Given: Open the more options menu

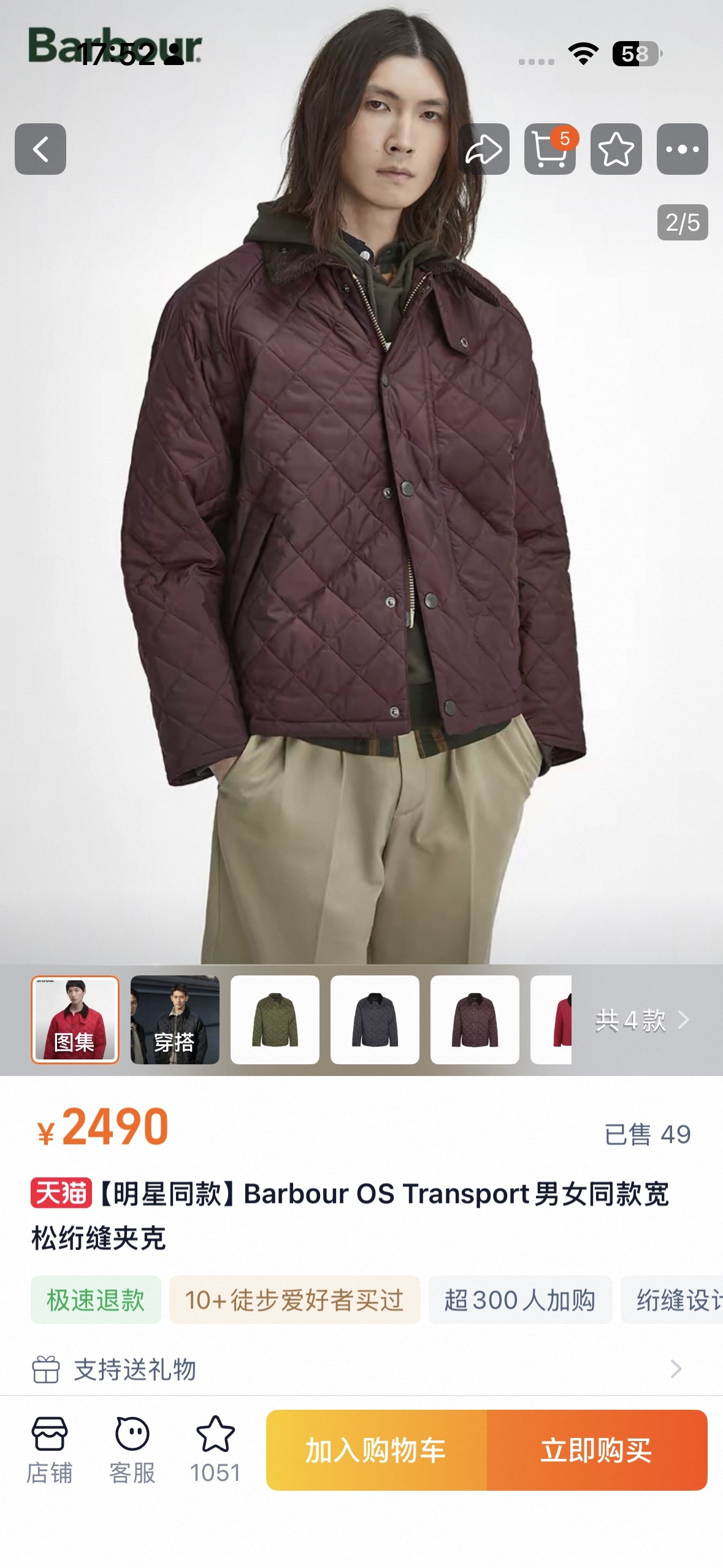Looking at the screenshot, I should pyautogui.click(x=682, y=149).
